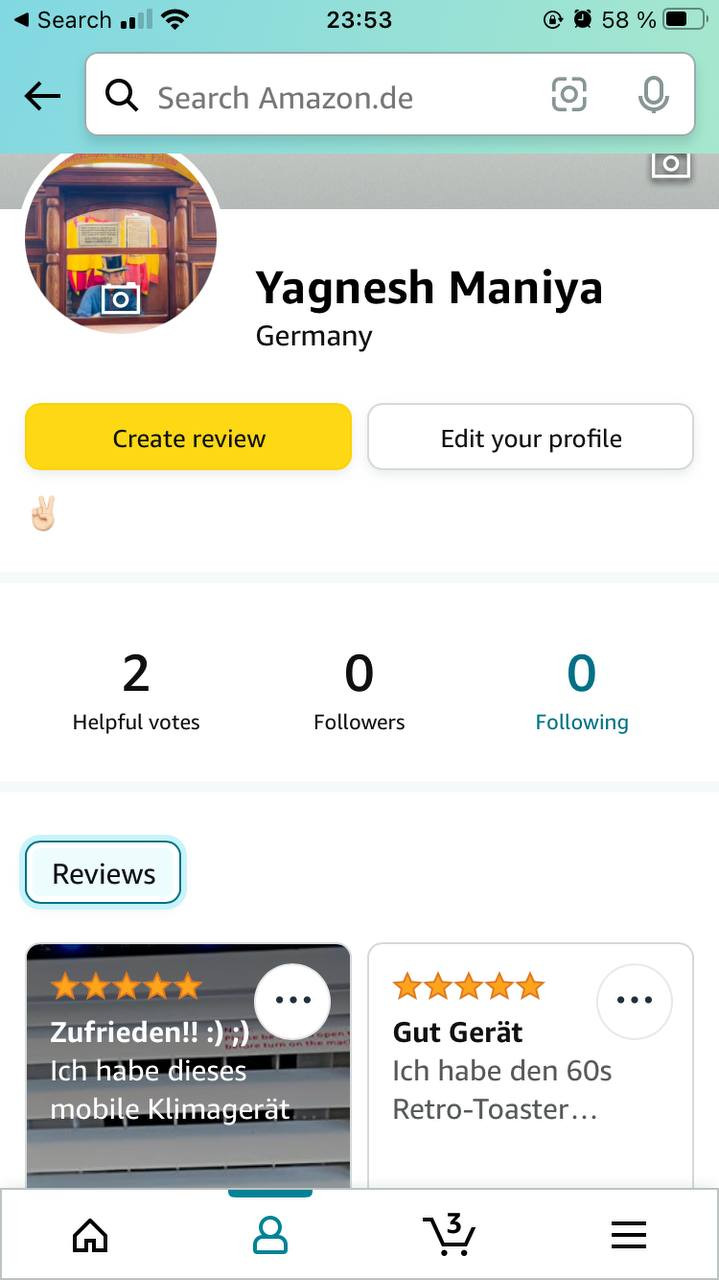Screen dimensions: 719x1280
Task: Tap the Search Amazon.de field
Action: 330,97
